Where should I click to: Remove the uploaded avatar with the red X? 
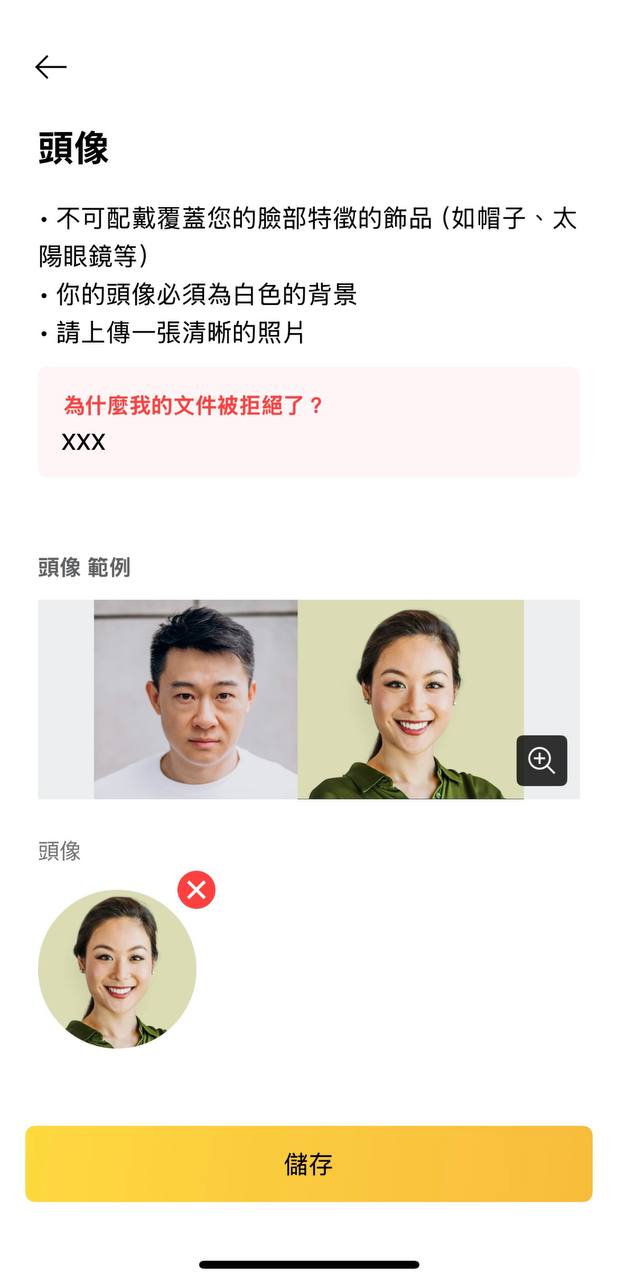pos(196,889)
